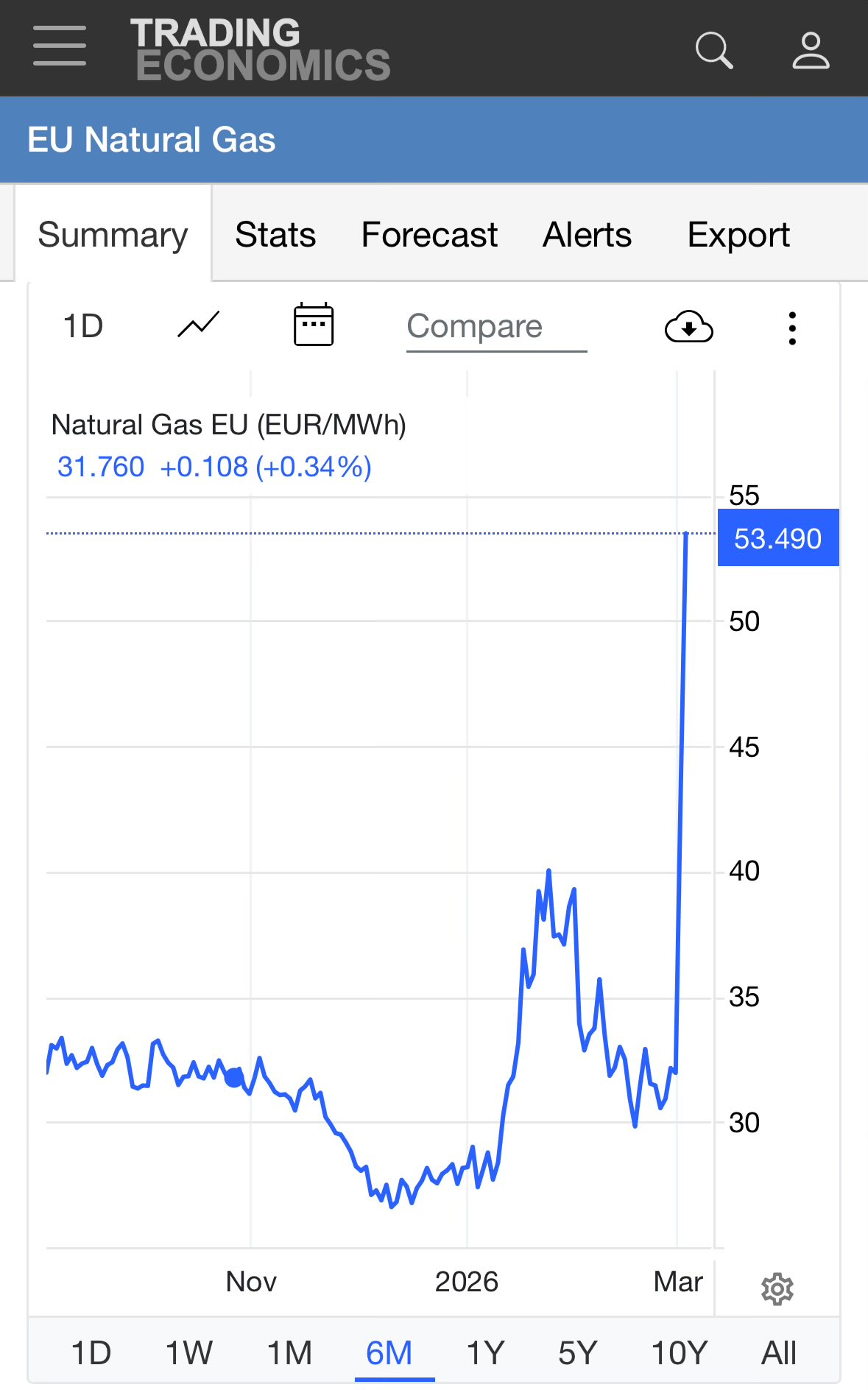
Task: Show the All time range
Action: coord(779,1353)
